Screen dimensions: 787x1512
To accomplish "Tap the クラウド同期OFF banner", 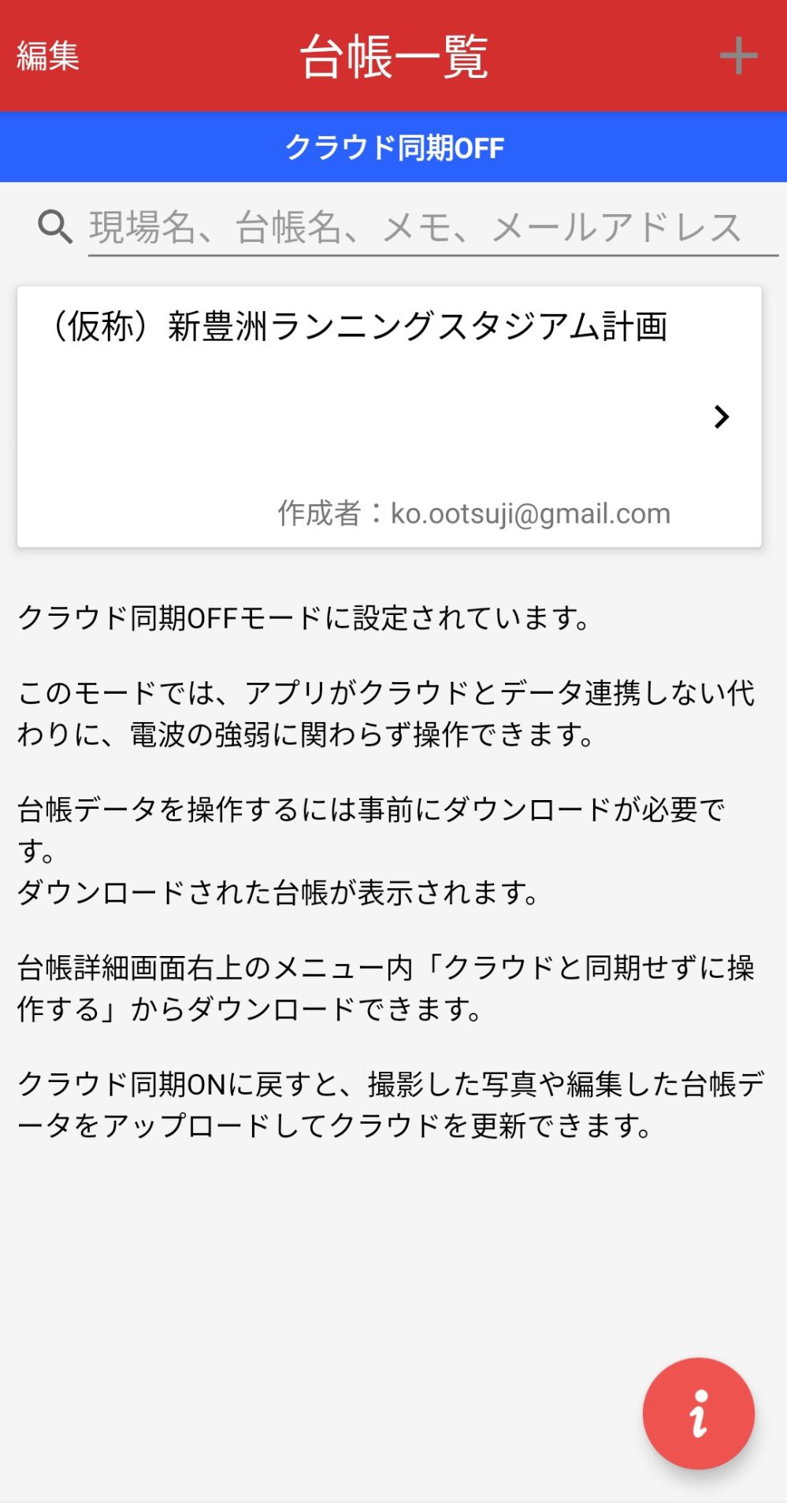I will [x=394, y=147].
